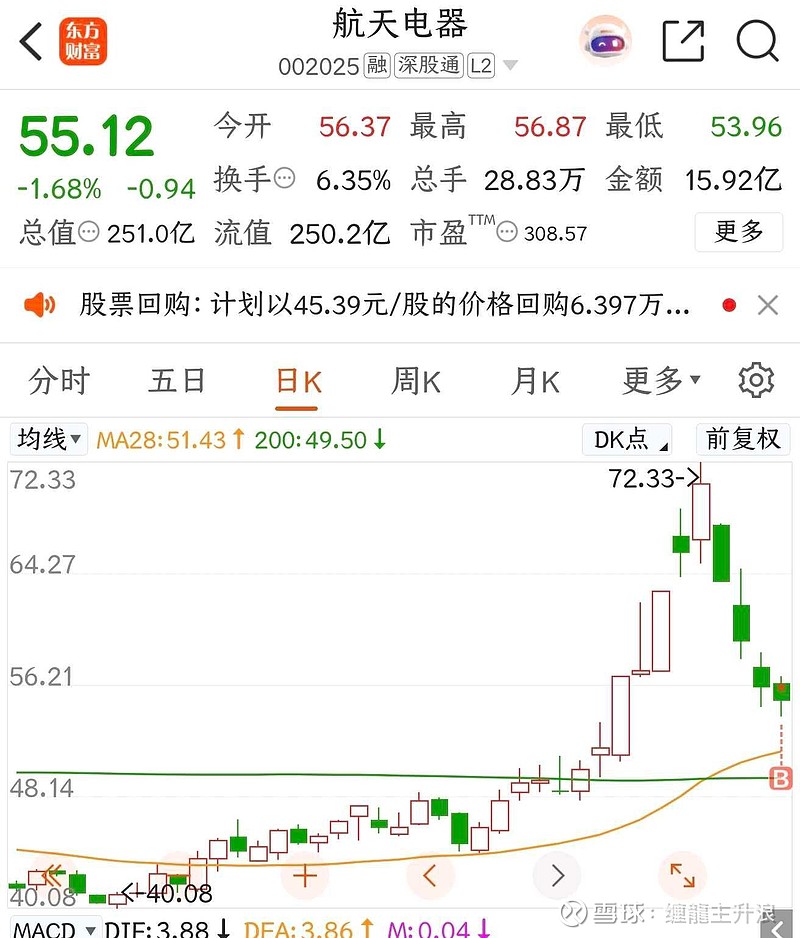Open stock search
Screen dimensions: 800x938
[x=757, y=41]
